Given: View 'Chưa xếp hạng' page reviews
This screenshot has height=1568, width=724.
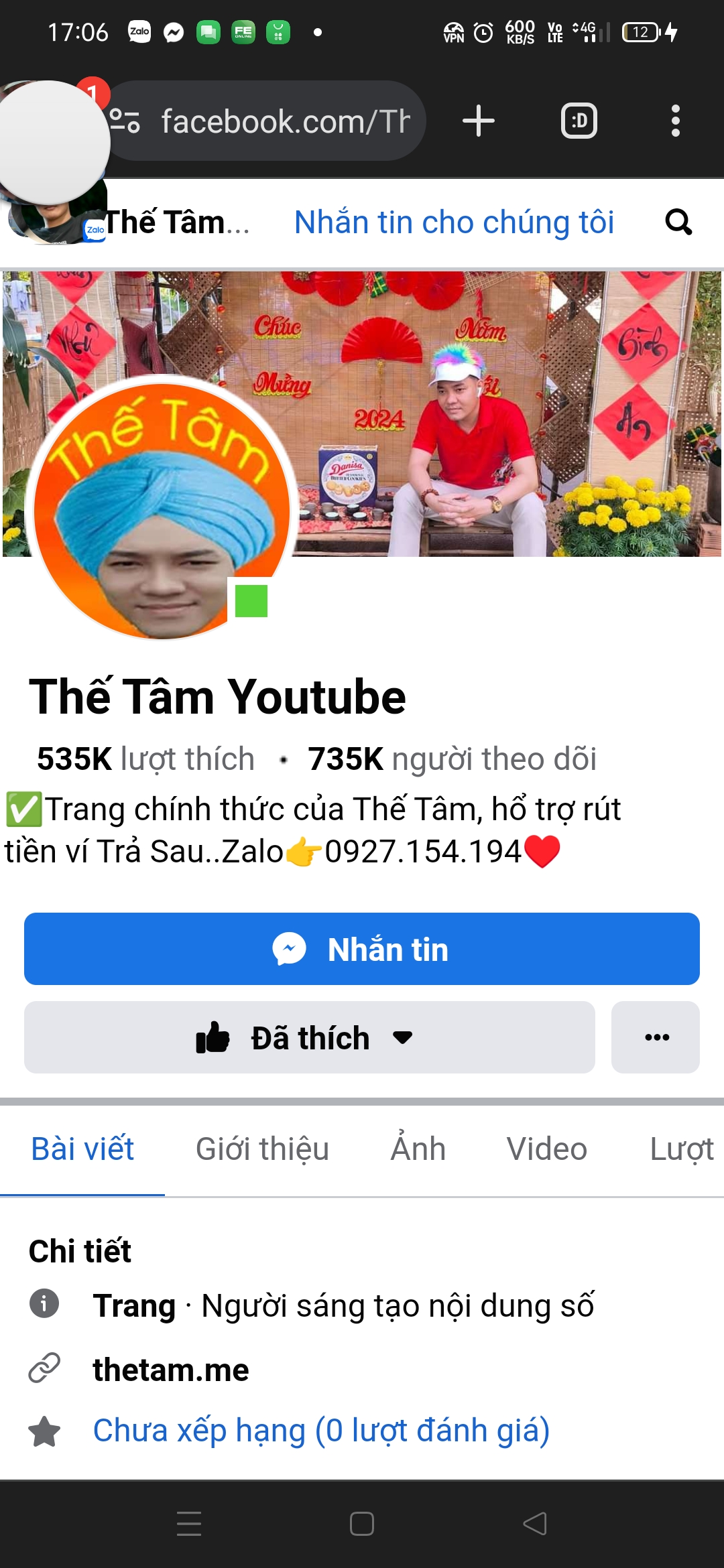Looking at the screenshot, I should pos(321,1430).
